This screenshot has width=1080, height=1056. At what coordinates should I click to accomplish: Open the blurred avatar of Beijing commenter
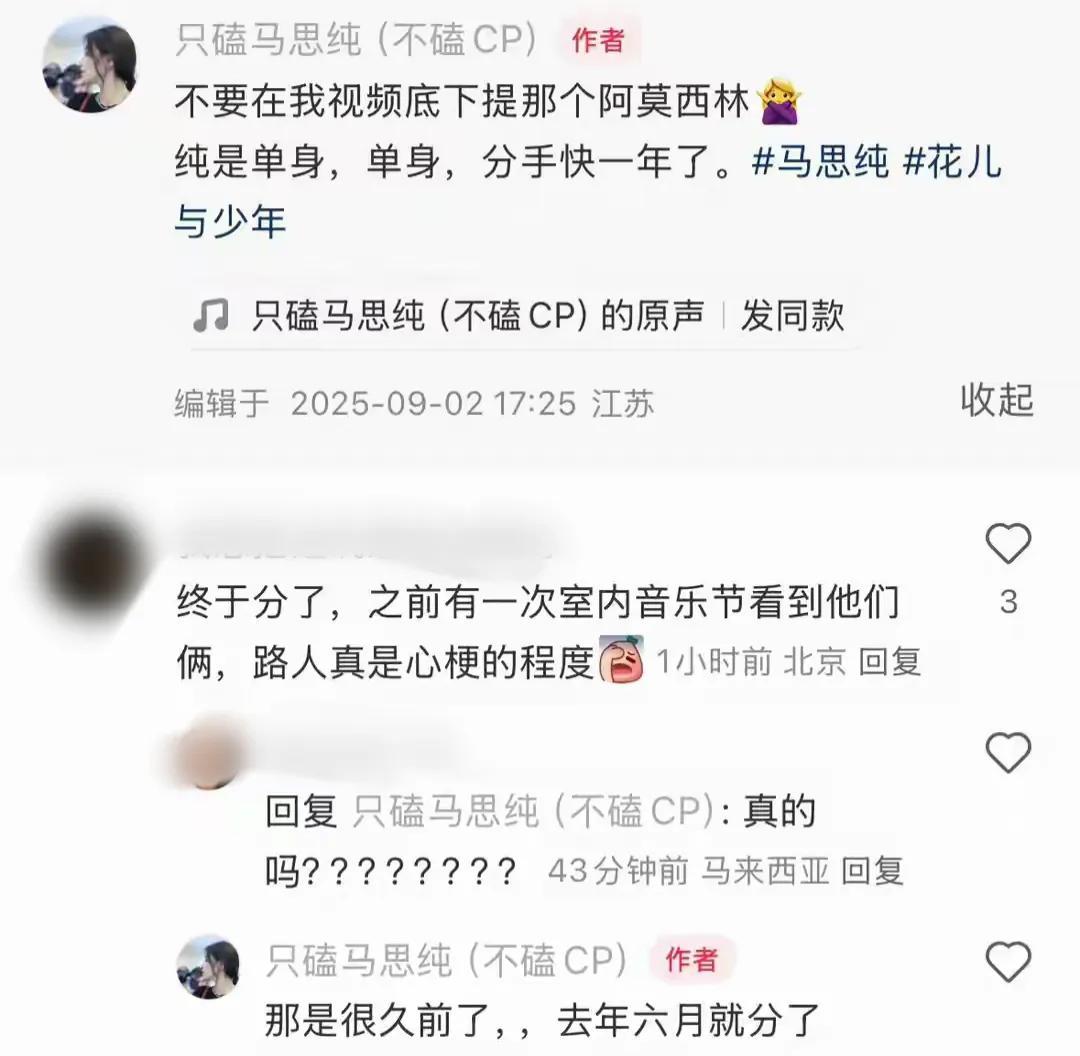coord(92,567)
